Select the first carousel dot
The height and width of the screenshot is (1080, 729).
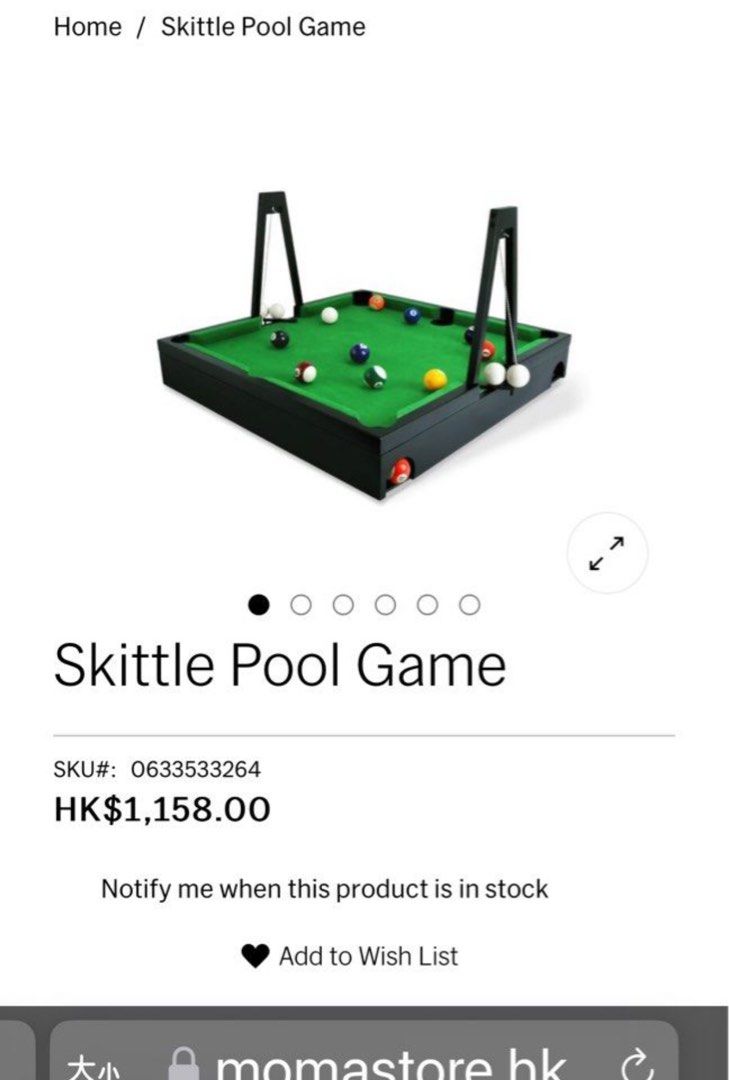tap(260, 604)
